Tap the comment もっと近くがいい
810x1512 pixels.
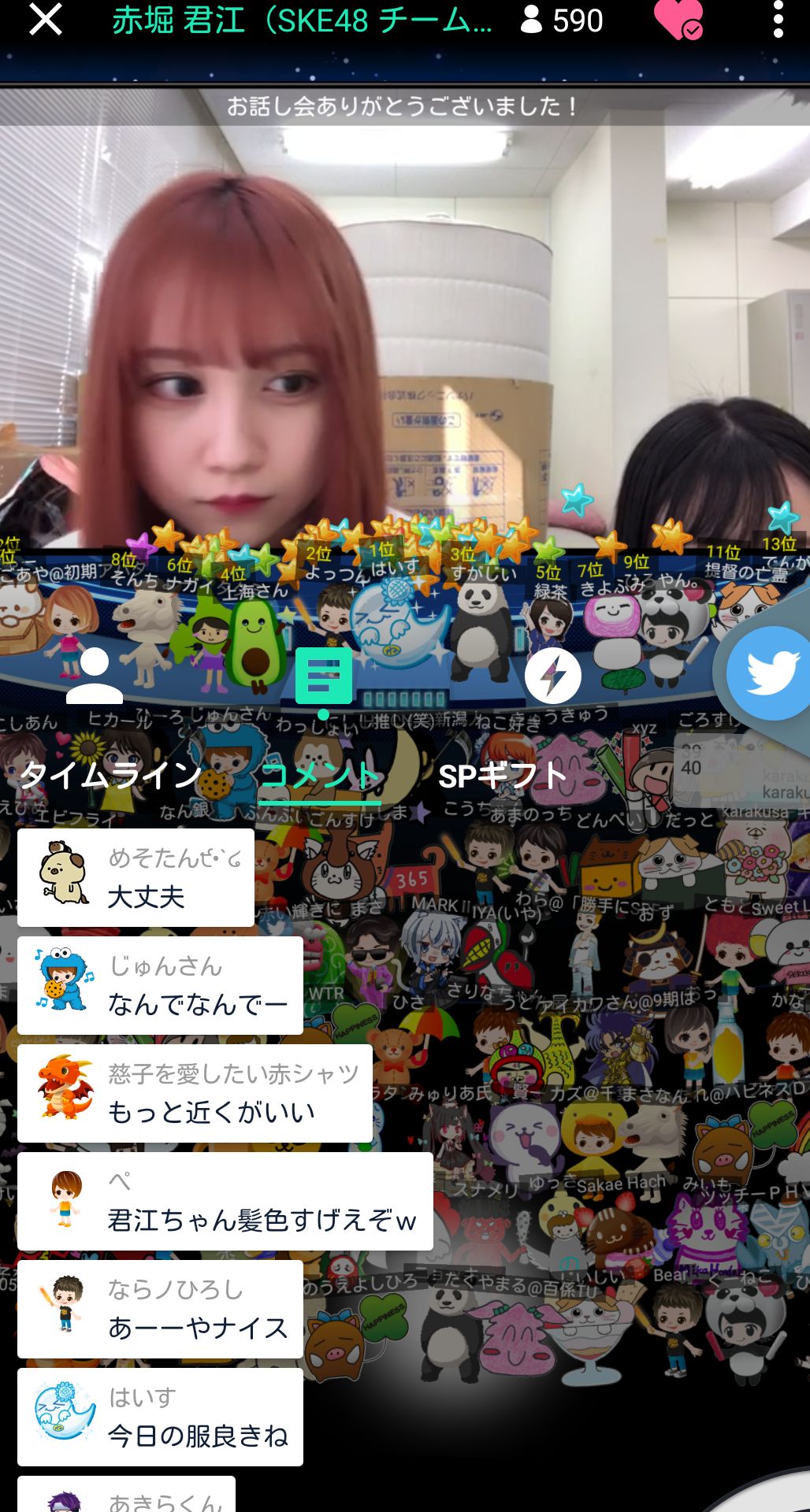[x=195, y=1093]
